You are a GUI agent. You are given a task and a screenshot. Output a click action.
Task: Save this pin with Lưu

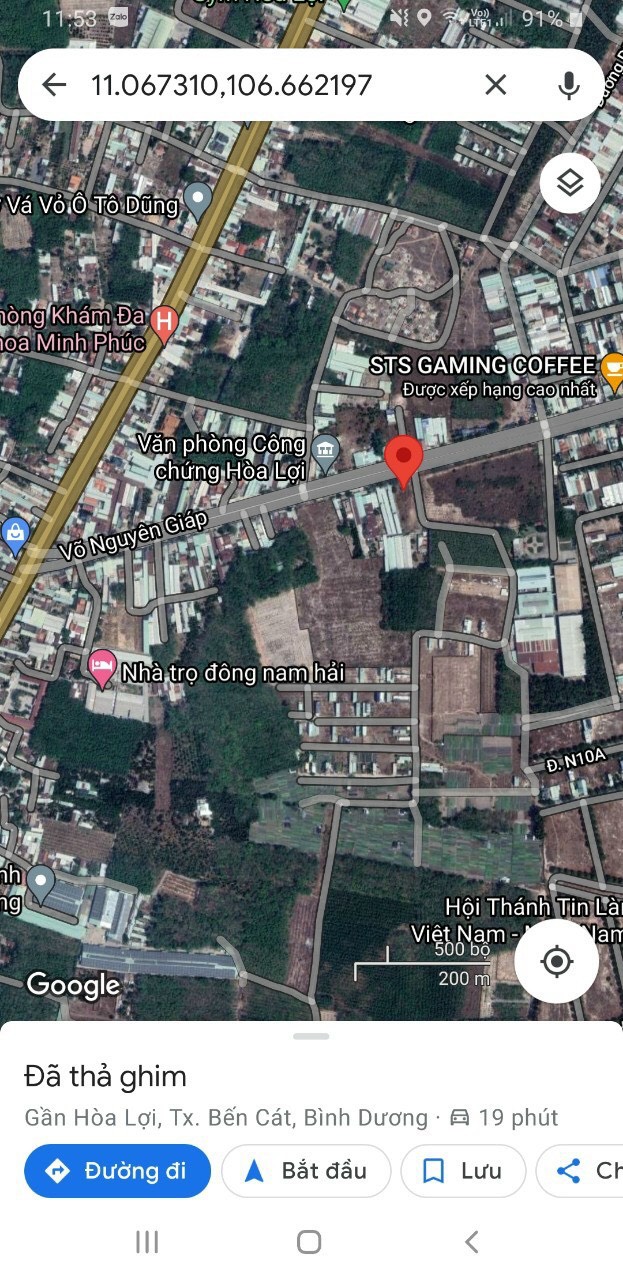pyautogui.click(x=464, y=1171)
